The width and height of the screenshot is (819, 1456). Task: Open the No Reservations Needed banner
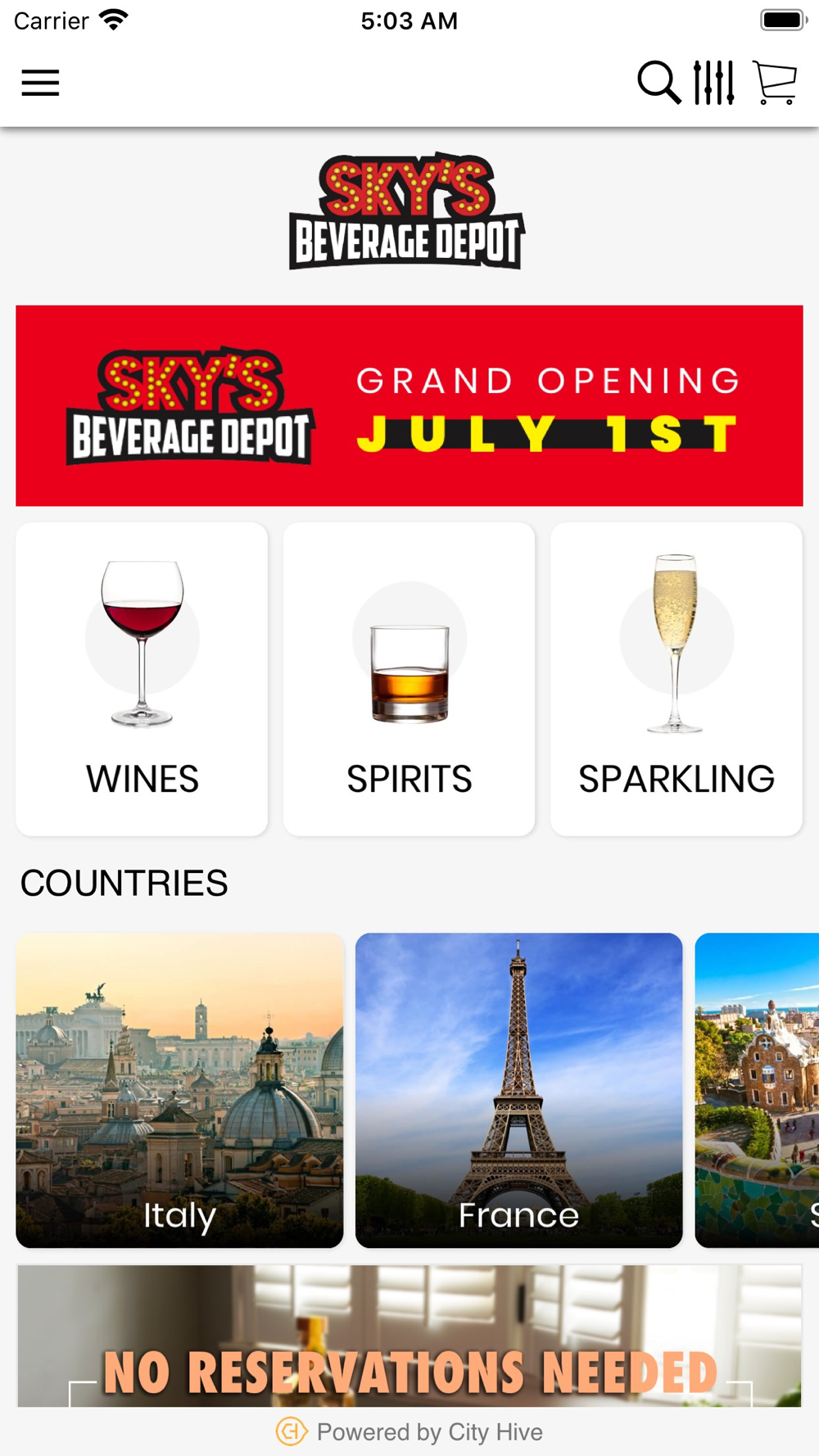[x=409, y=1336]
